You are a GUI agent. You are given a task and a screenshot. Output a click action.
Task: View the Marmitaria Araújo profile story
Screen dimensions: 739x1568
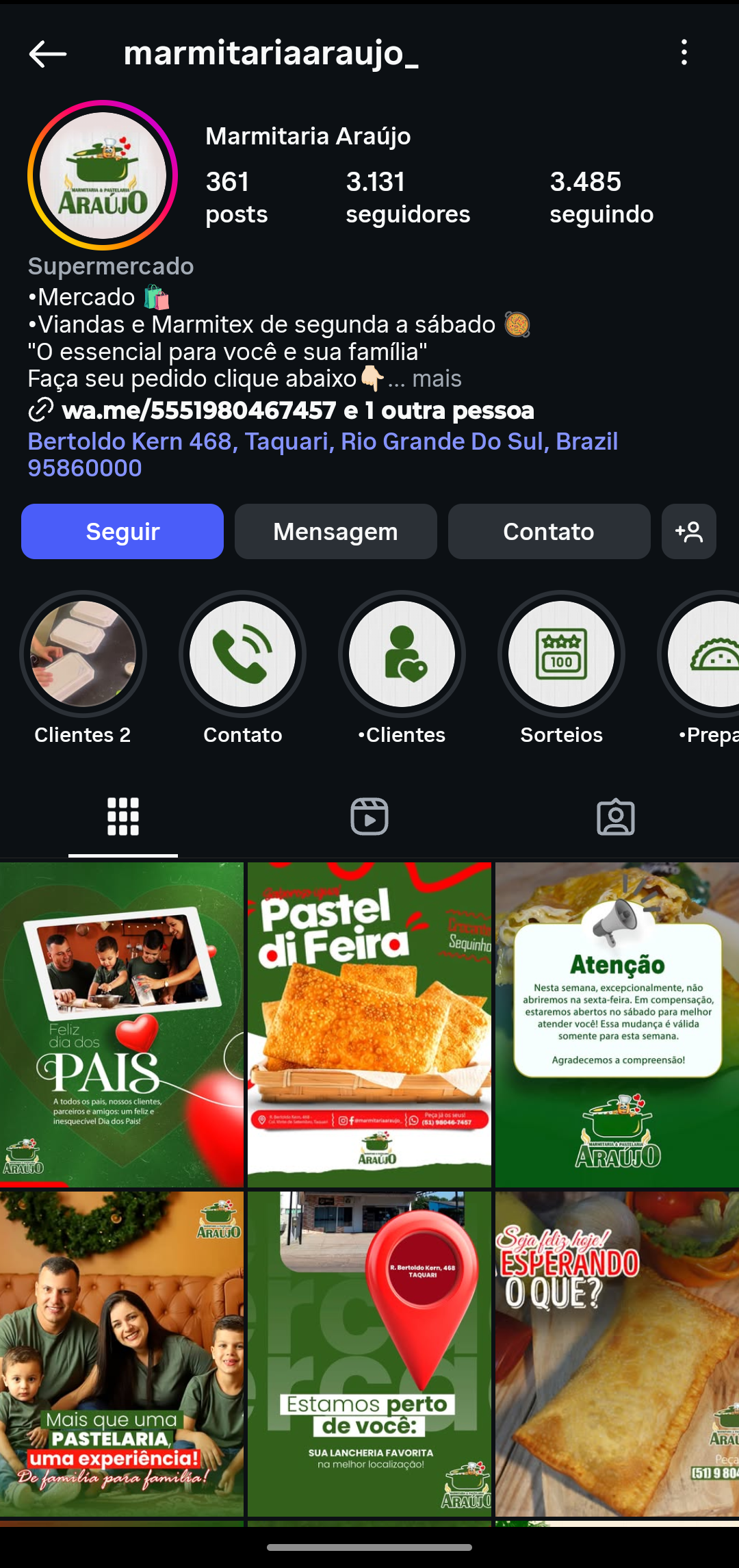pos(103,175)
